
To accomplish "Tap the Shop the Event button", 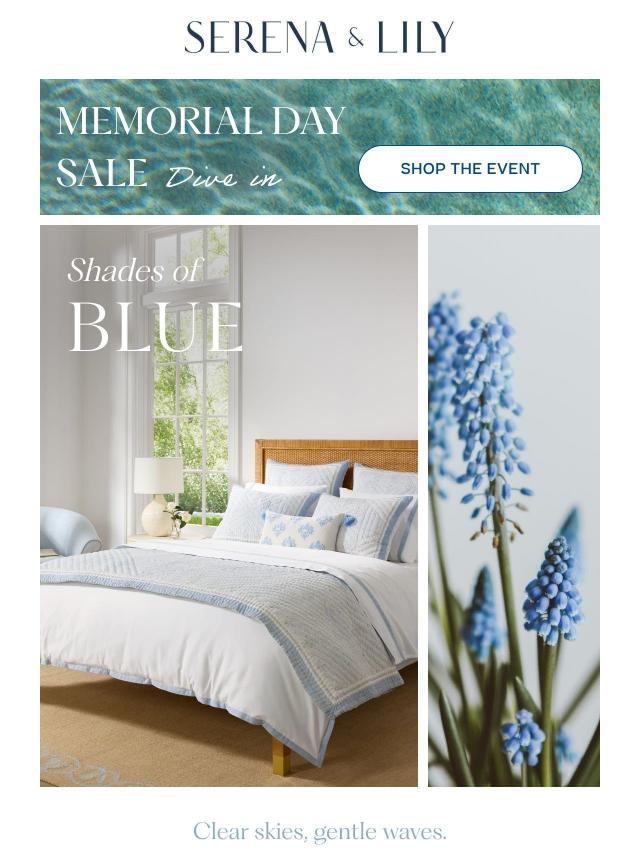I will [x=470, y=169].
